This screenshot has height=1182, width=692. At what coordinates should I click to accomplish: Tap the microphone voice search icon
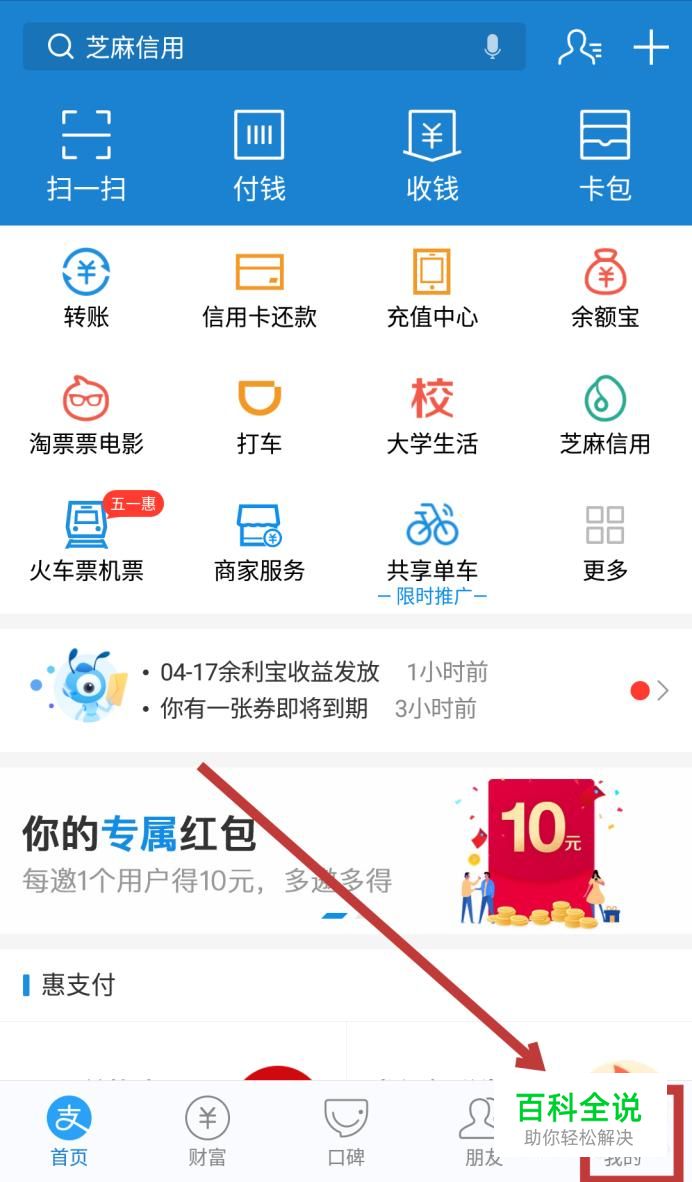point(492,47)
